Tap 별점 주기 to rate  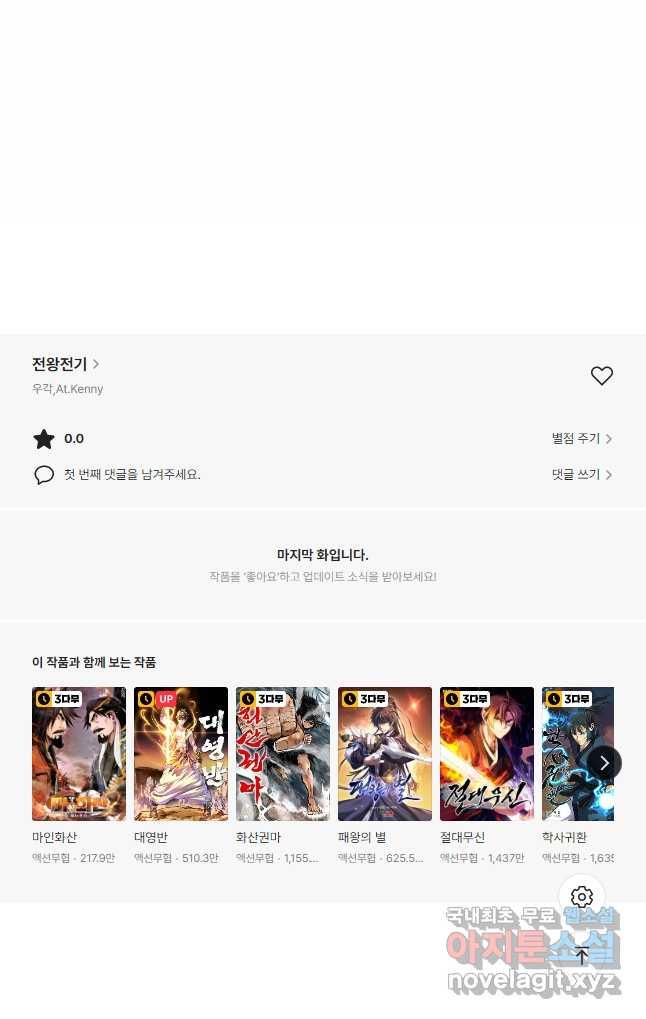pyautogui.click(x=581, y=438)
